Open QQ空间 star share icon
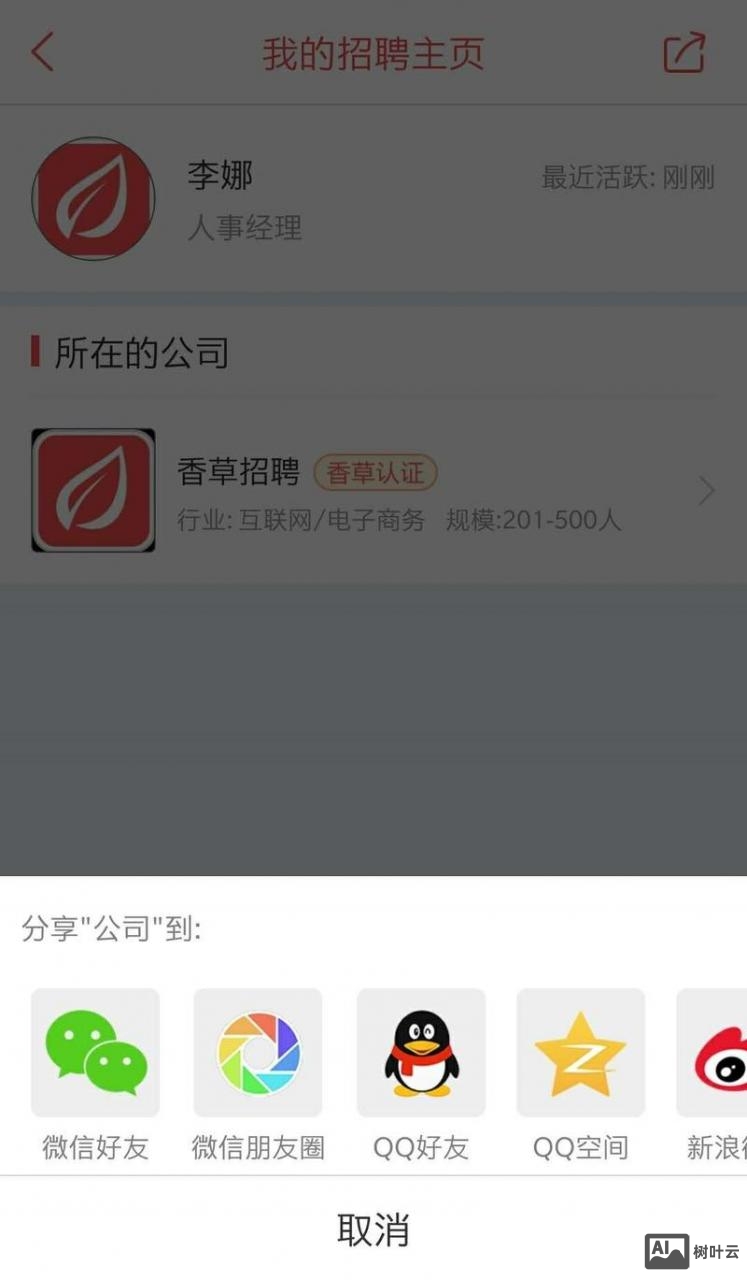The height and width of the screenshot is (1280, 747). click(580, 1052)
